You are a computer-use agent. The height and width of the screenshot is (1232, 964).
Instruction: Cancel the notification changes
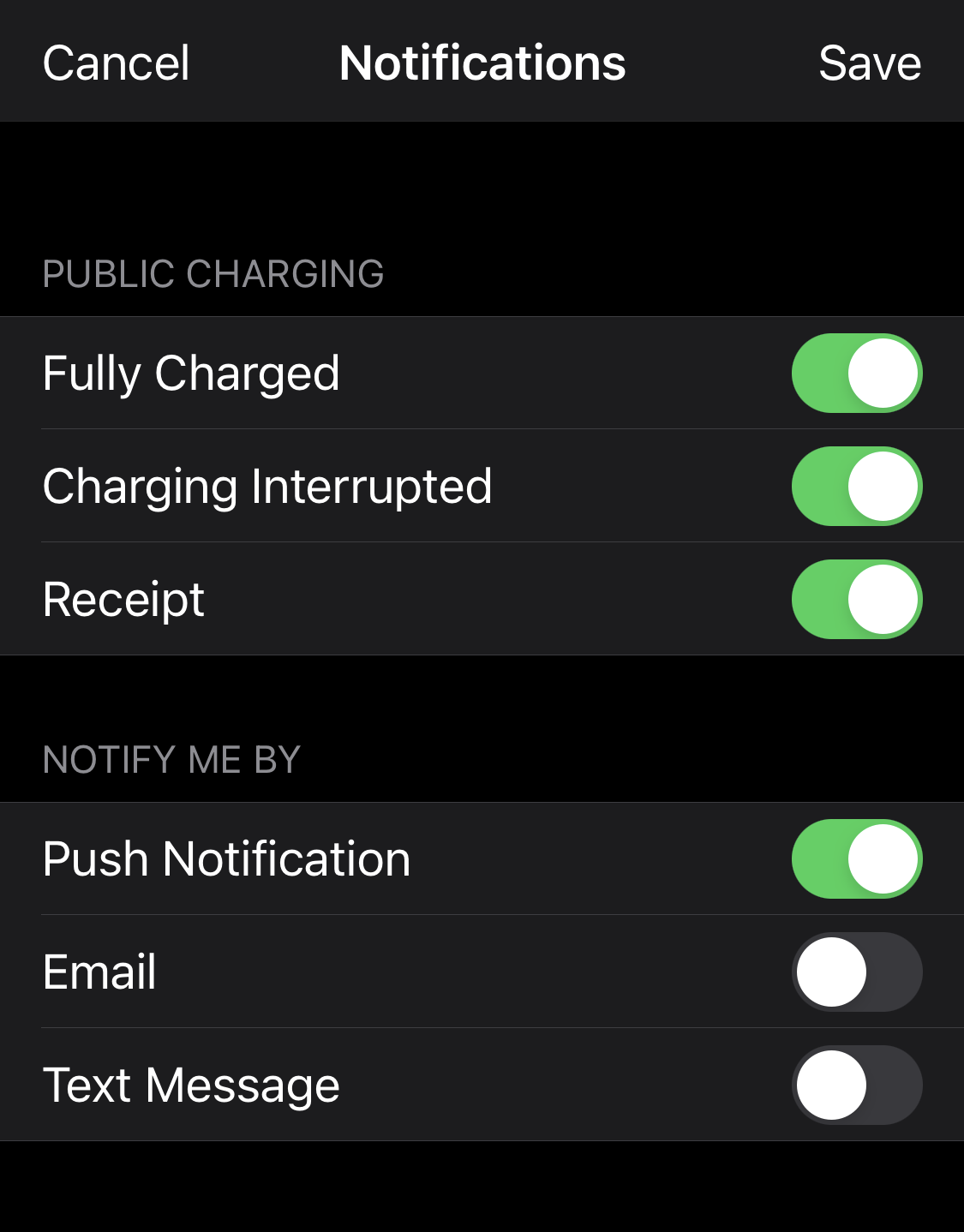(x=116, y=63)
